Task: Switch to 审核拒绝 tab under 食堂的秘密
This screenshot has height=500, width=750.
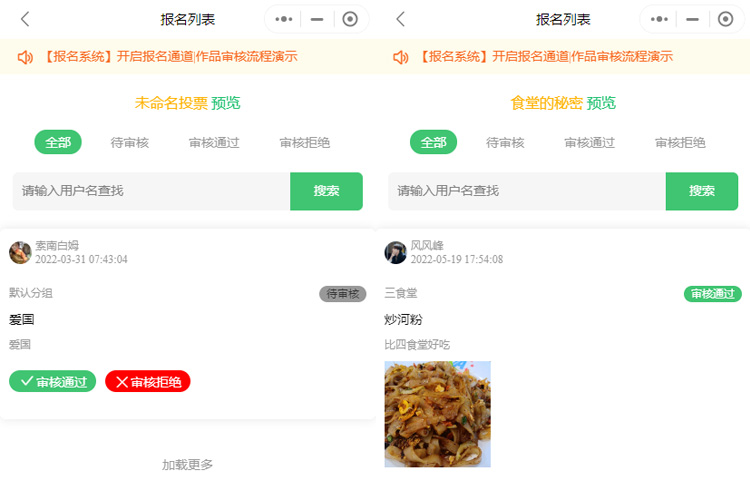Action: [680, 142]
